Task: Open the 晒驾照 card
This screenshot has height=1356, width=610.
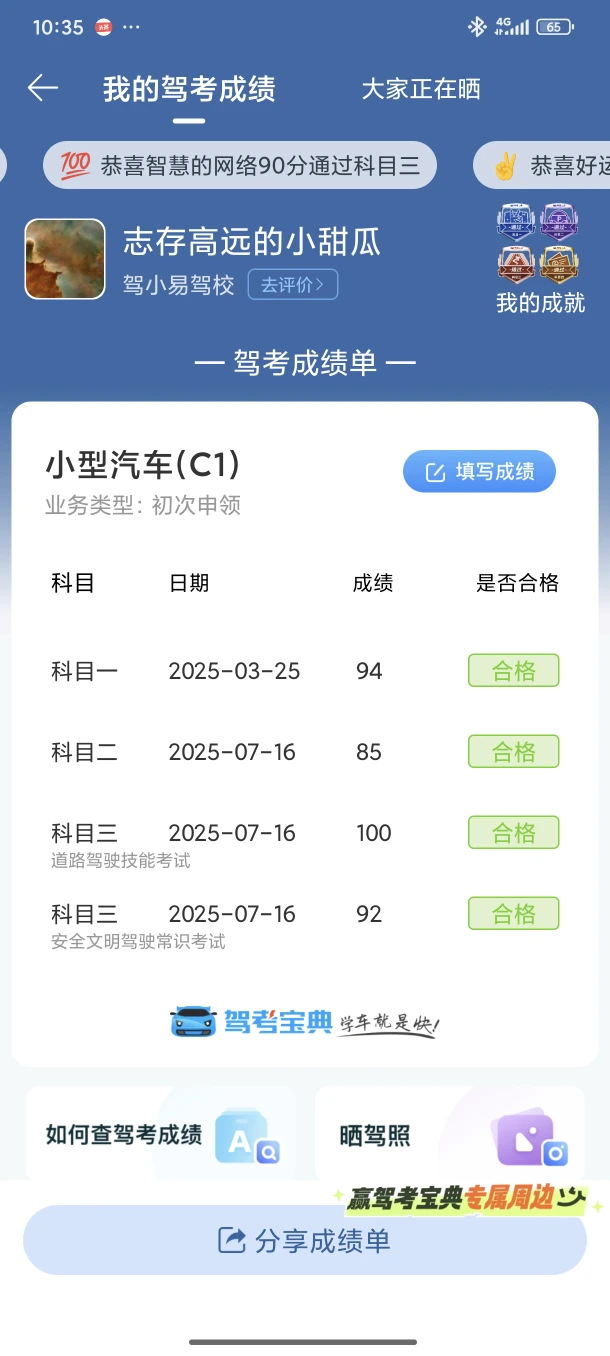Action: pyautogui.click(x=450, y=1134)
